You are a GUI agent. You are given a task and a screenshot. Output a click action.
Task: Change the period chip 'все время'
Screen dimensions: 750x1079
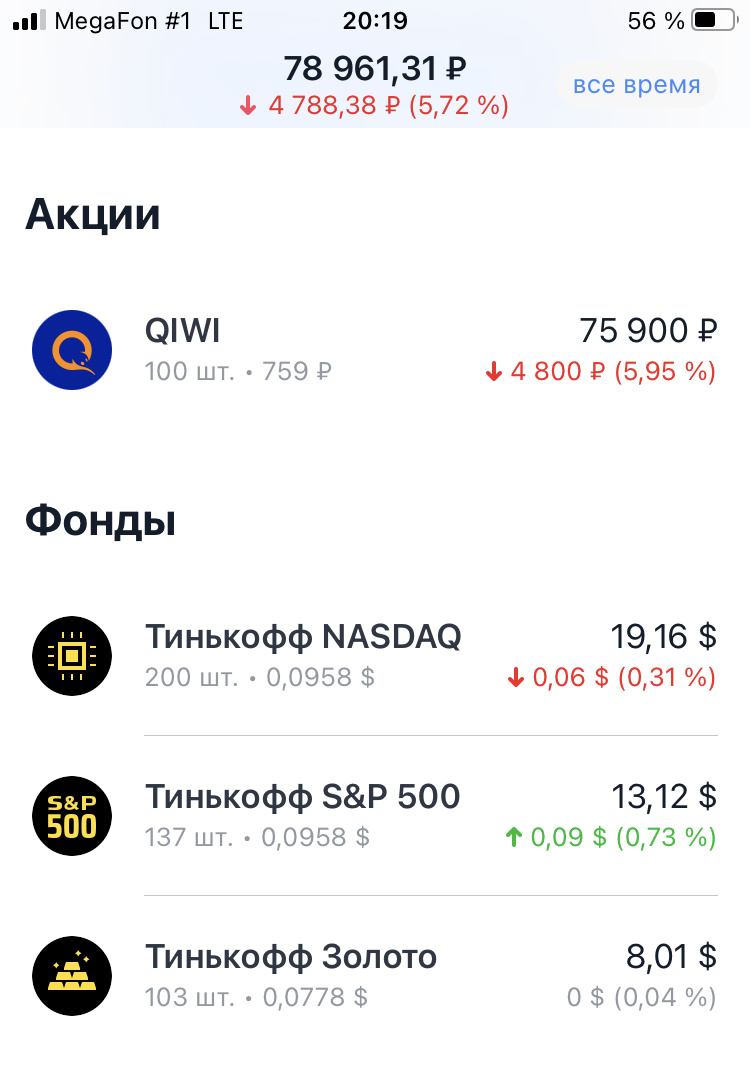[636, 86]
